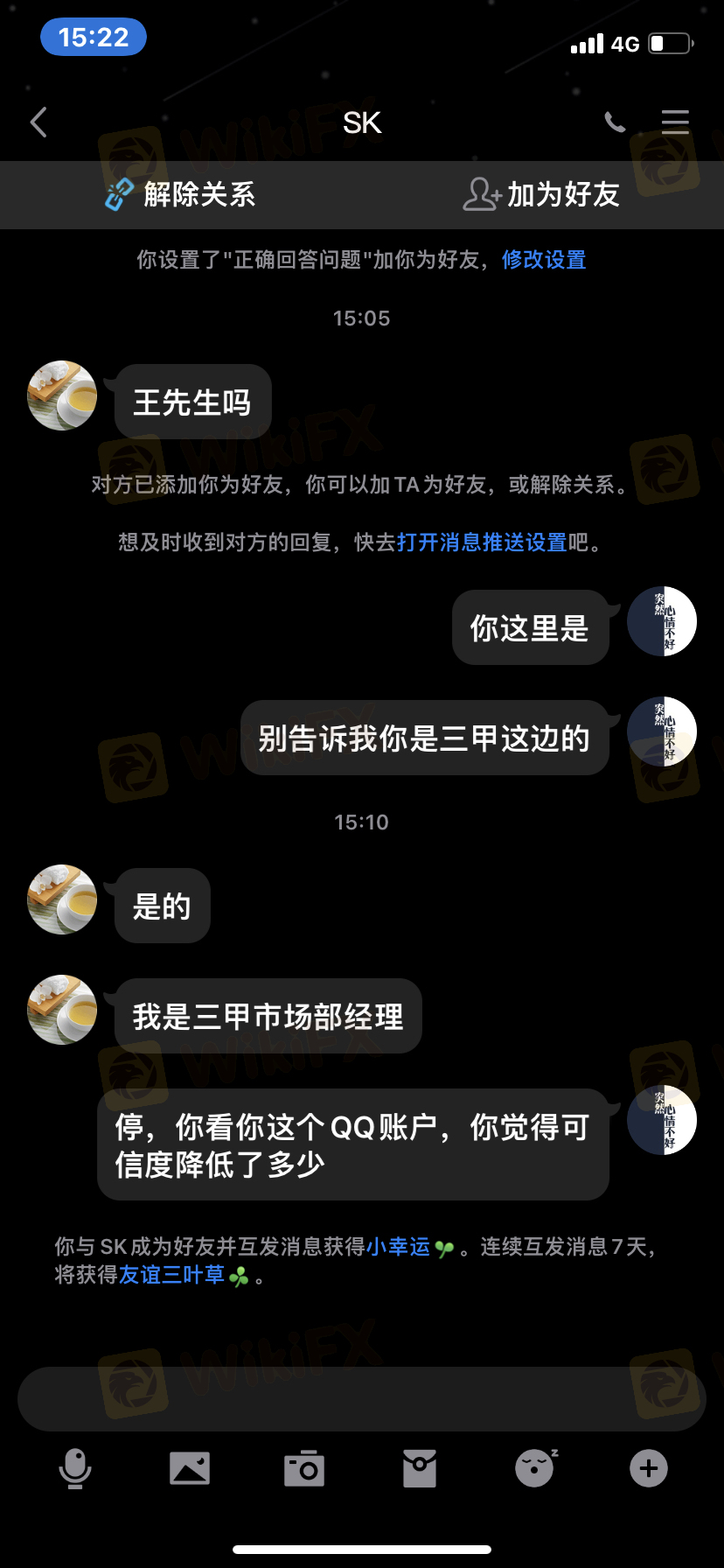The width and height of the screenshot is (724, 1568).
Task: Add SK as friend via 加为好友
Action: coord(541,194)
